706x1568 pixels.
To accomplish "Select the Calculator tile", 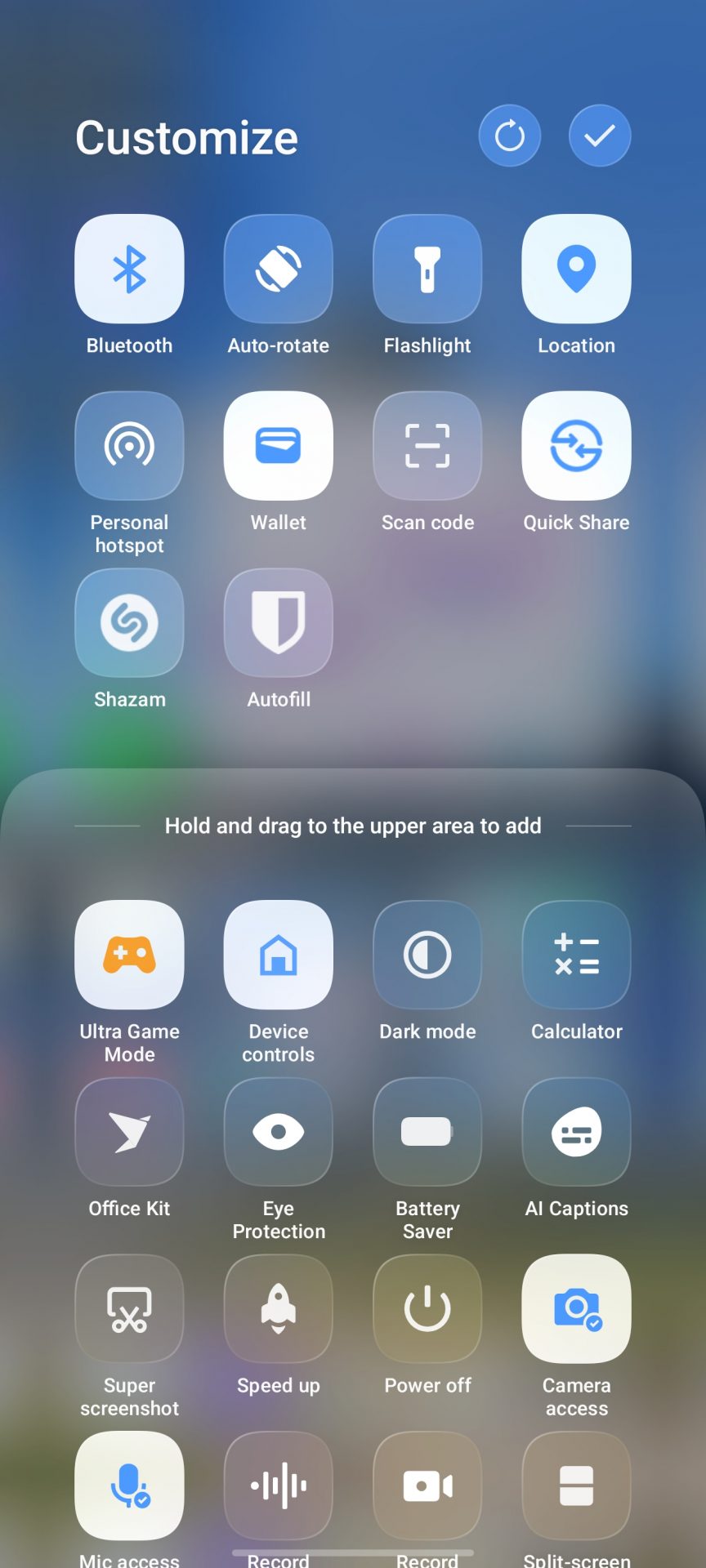I will 576,955.
